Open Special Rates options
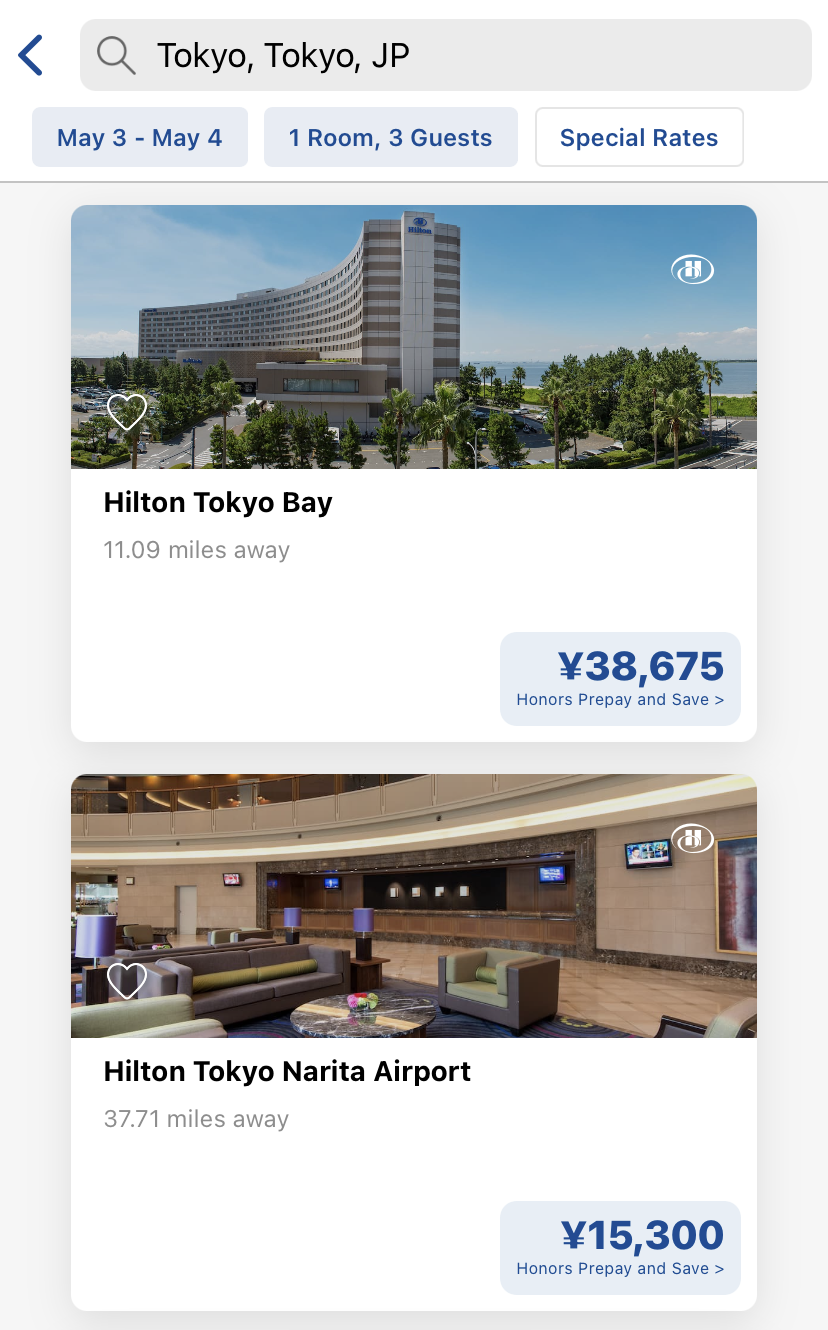The image size is (828, 1330). 639,137
